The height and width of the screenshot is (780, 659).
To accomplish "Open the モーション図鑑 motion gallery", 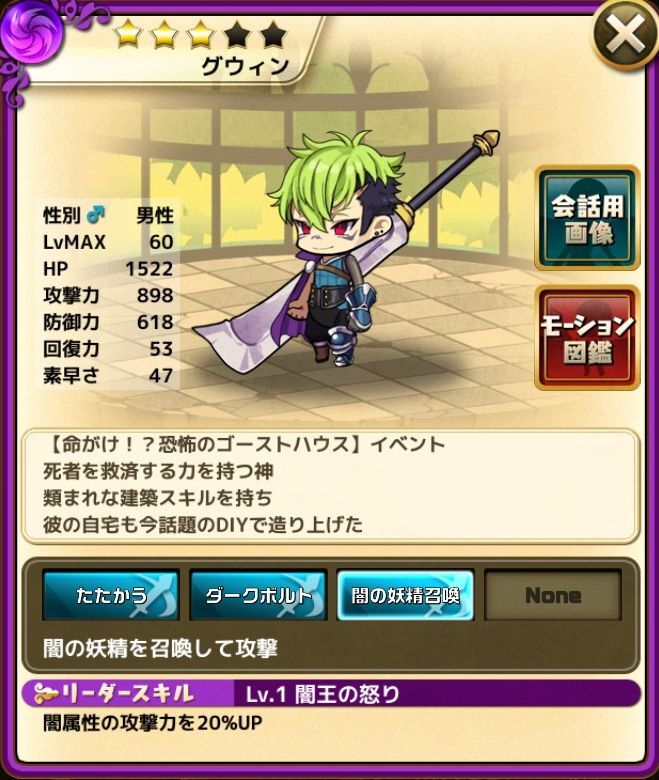I will (587, 337).
